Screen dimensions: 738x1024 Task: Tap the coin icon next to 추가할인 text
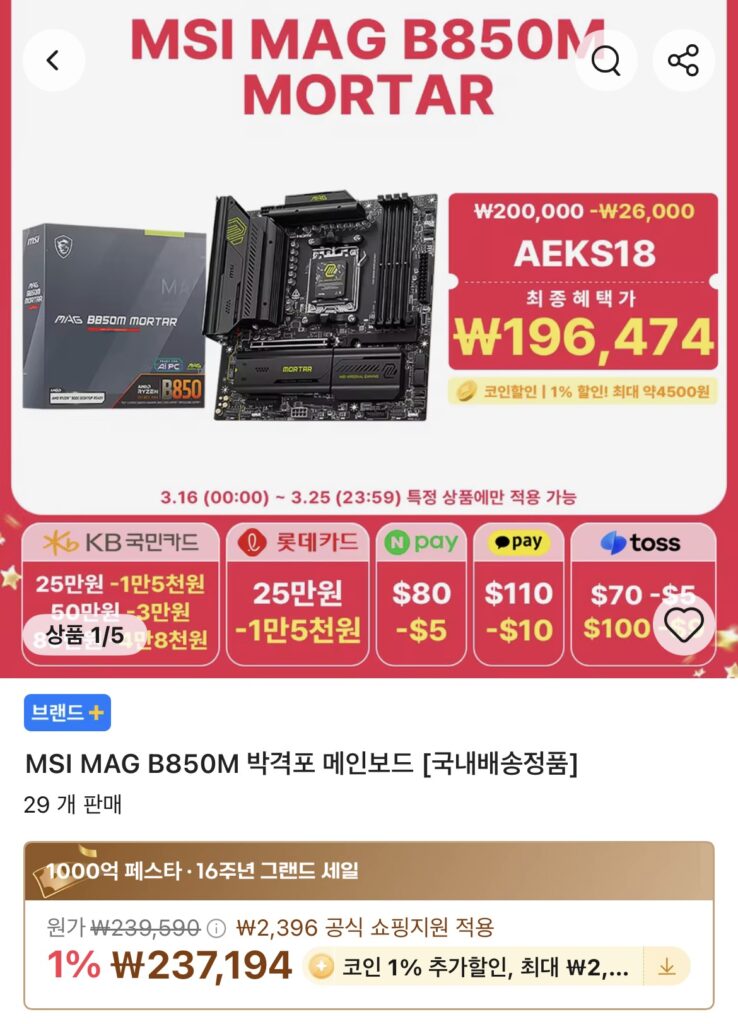pyautogui.click(x=324, y=963)
